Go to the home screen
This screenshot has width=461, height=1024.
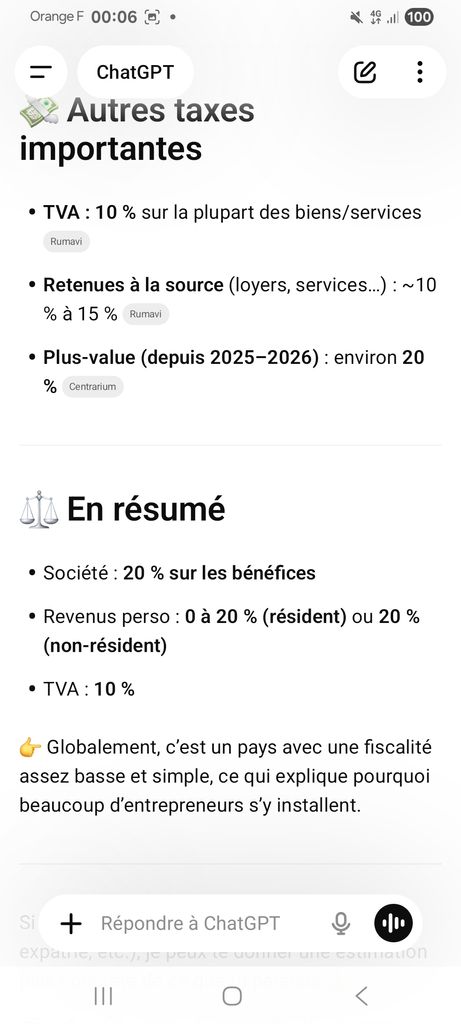click(x=232, y=996)
